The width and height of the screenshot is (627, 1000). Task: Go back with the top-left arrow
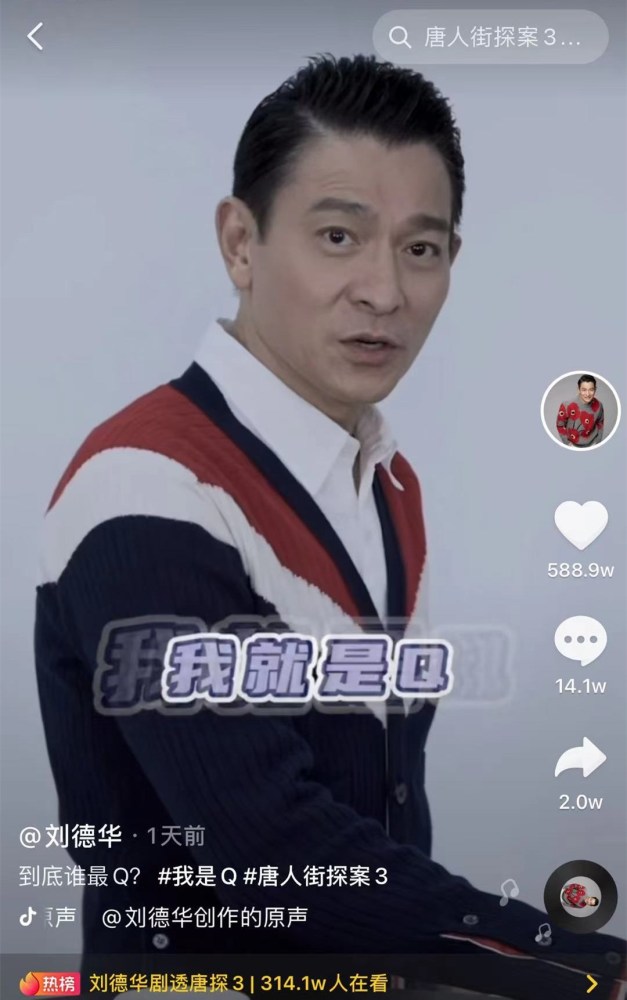click(36, 37)
